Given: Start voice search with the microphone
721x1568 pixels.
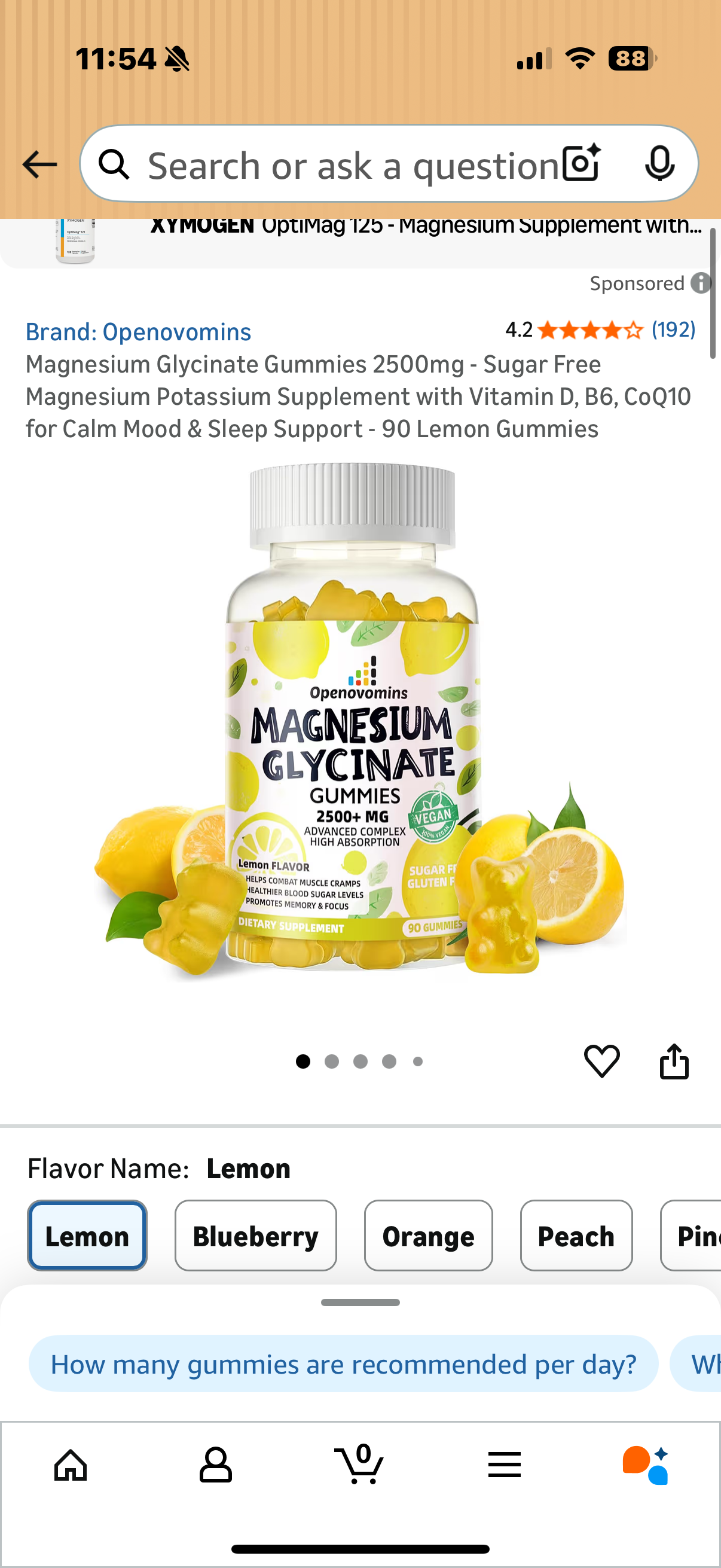Looking at the screenshot, I should pyautogui.click(x=659, y=164).
